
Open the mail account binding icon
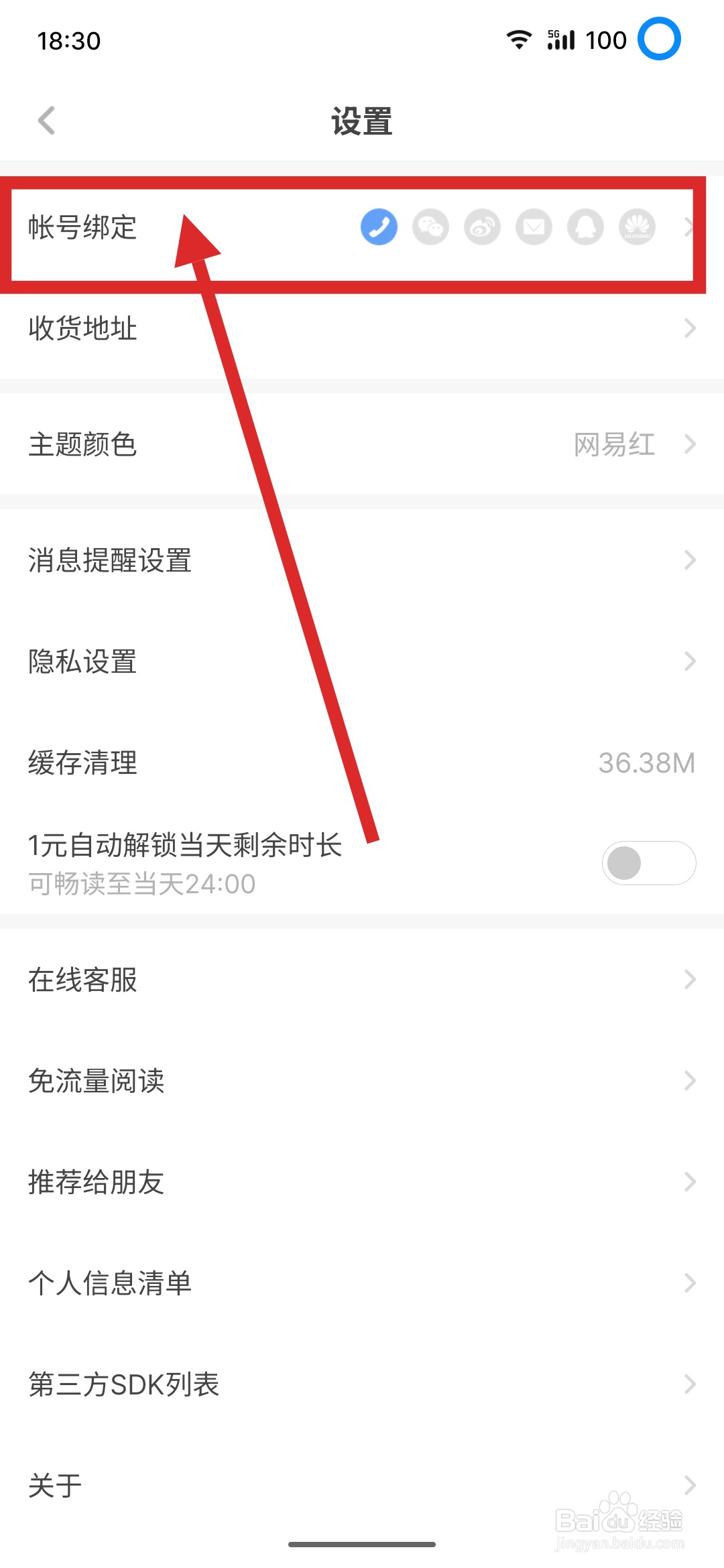[533, 227]
